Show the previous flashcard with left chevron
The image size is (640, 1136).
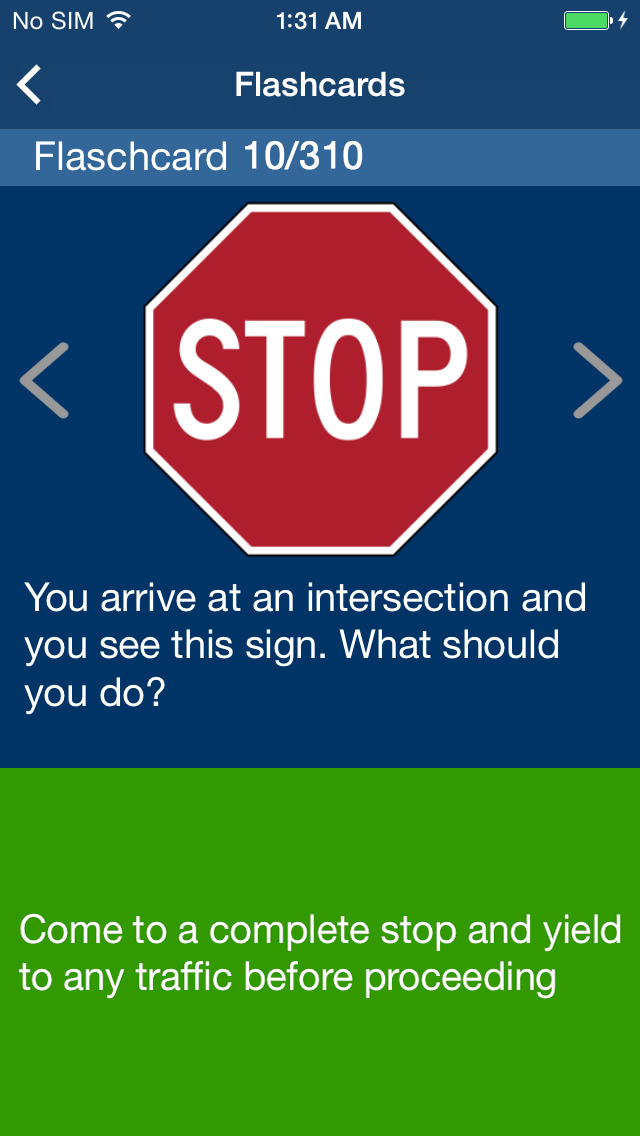point(44,380)
